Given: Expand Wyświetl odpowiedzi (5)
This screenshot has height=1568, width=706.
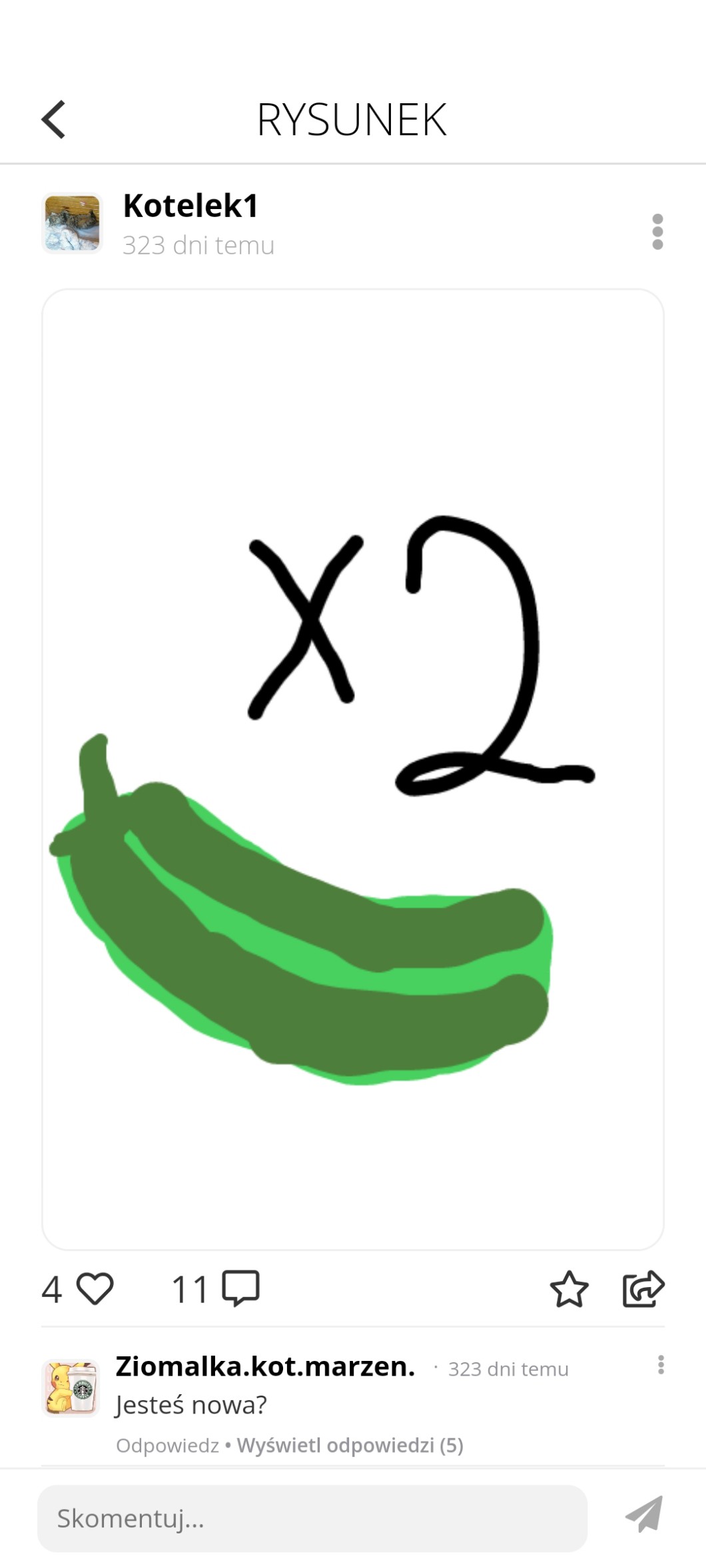Looking at the screenshot, I should pos(350,1445).
